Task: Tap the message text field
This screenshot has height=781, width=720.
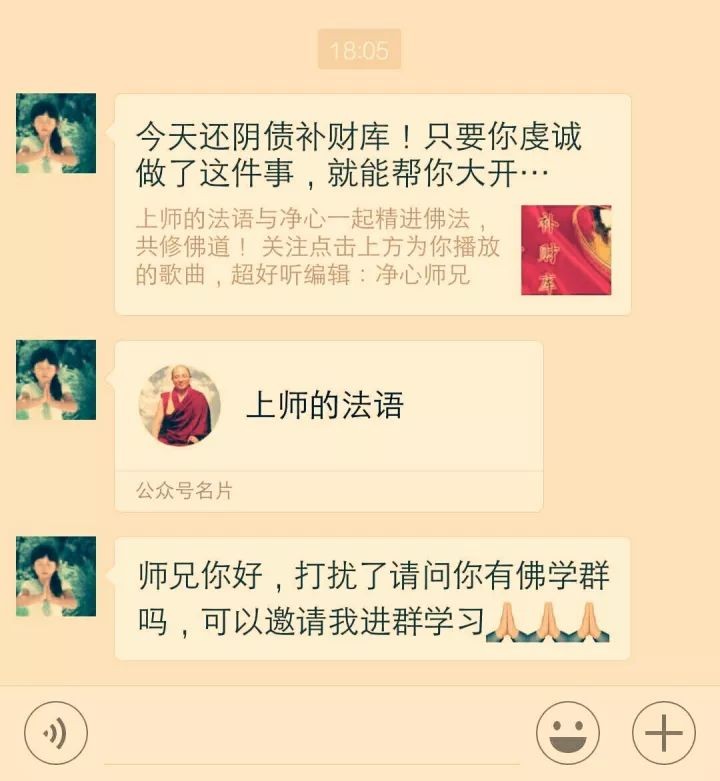Action: point(312,735)
